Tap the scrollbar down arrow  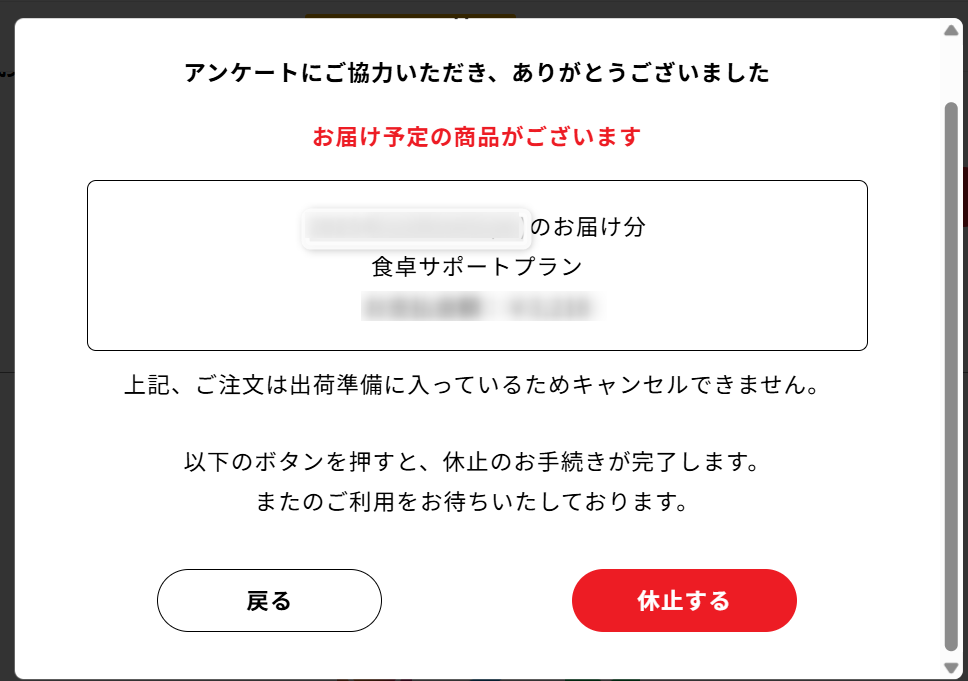(951, 668)
